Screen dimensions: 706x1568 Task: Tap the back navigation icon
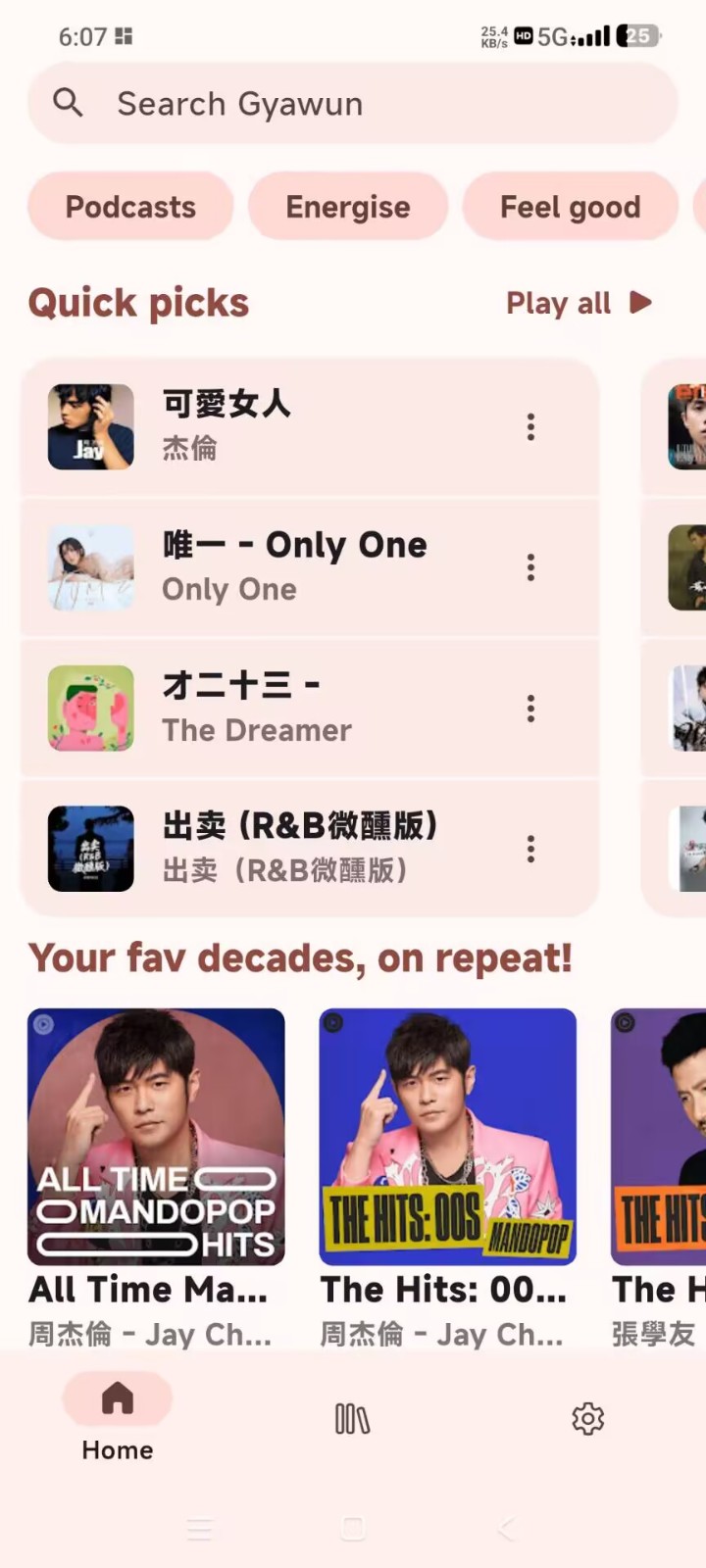point(506,1527)
